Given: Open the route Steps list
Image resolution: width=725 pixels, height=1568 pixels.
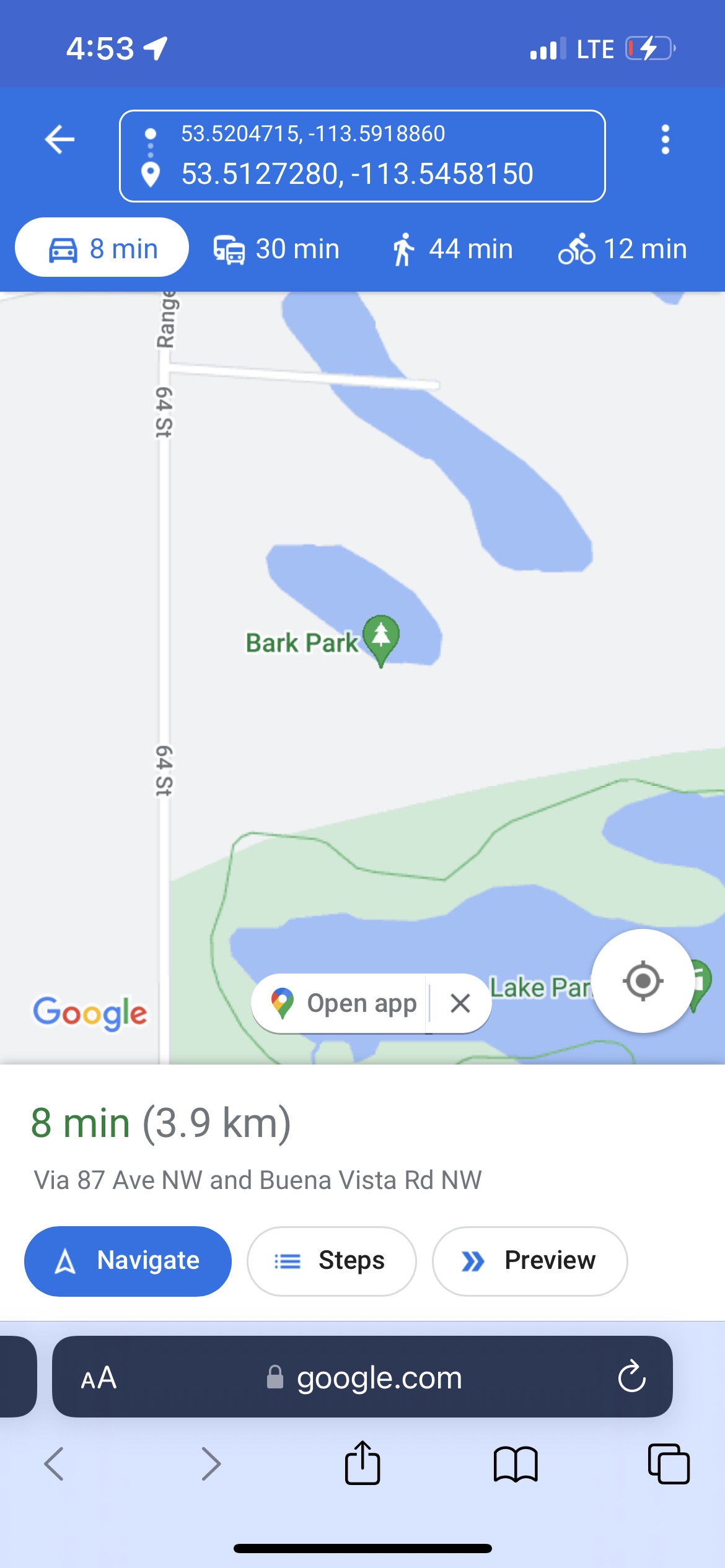Looking at the screenshot, I should pos(332,1261).
